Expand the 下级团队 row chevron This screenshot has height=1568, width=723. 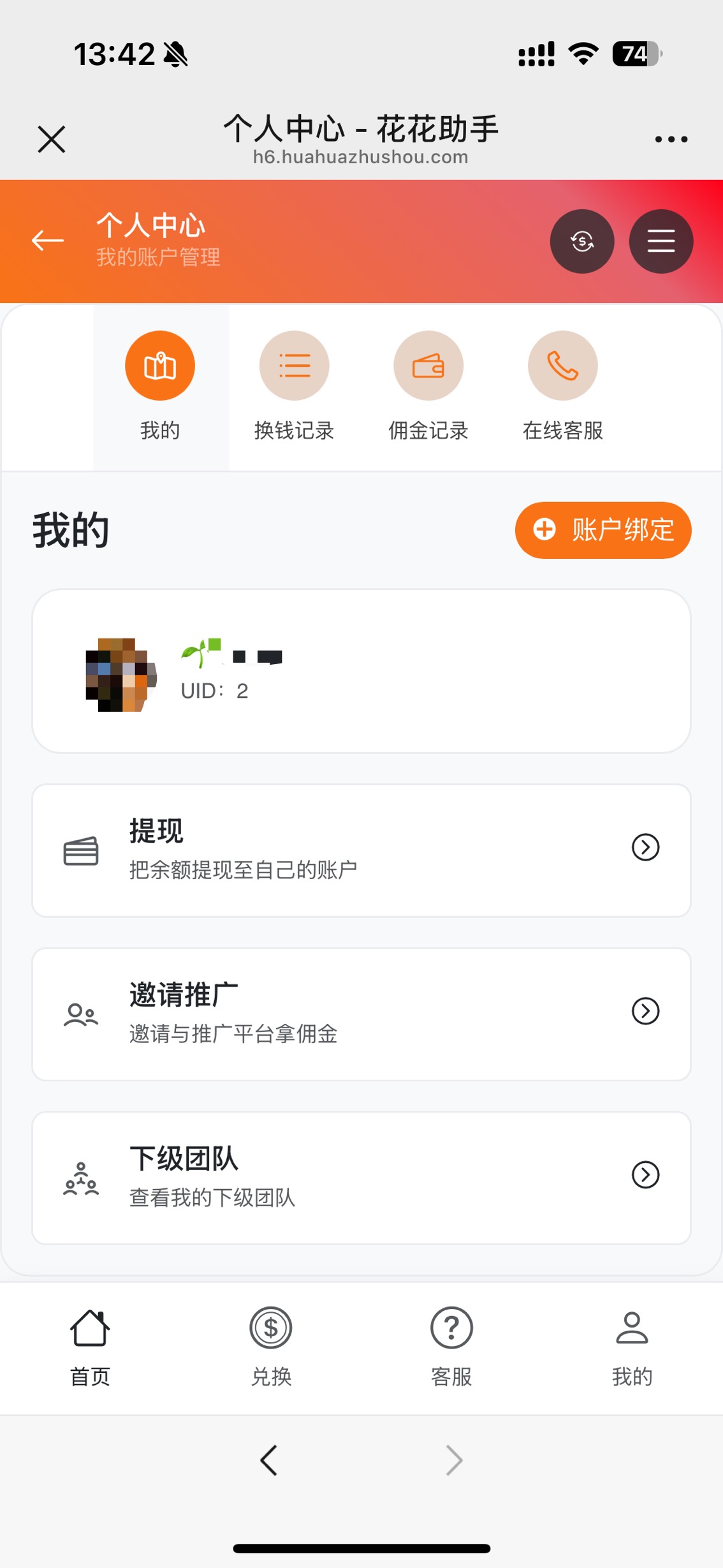pos(646,1174)
